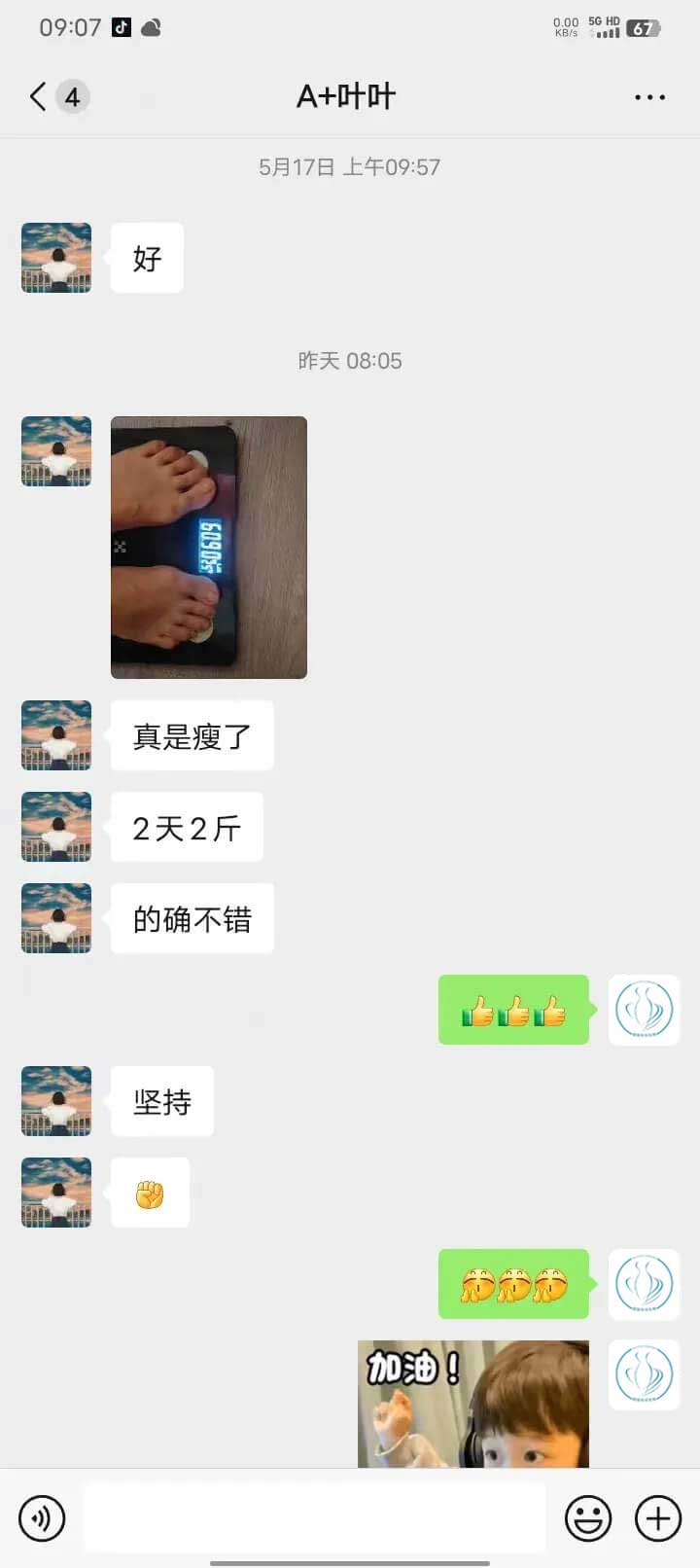
Task: Open the plus attachments menu
Action: 658,1518
